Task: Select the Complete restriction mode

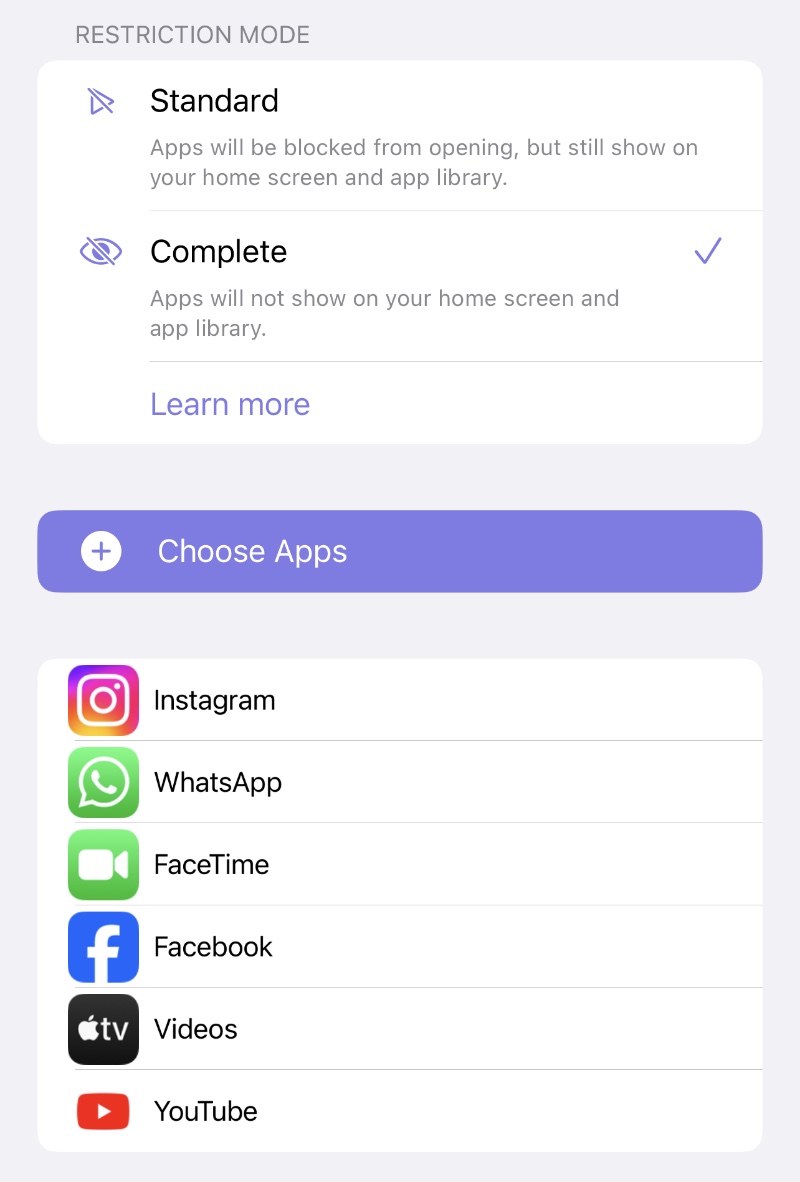Action: (400, 286)
